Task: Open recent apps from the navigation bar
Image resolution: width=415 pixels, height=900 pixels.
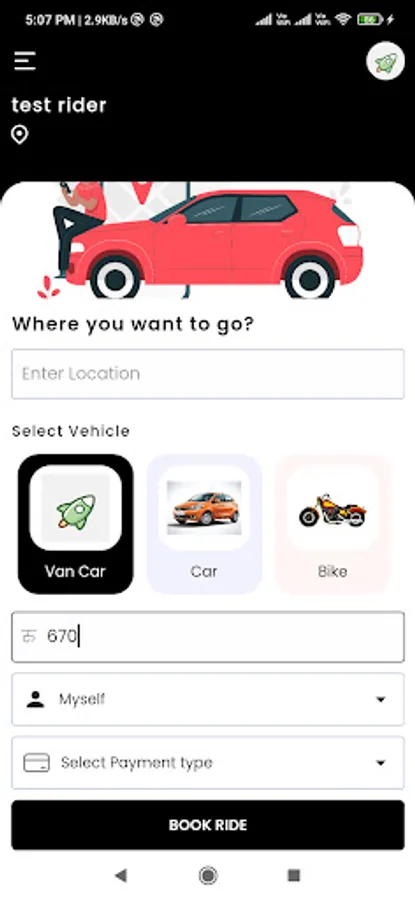Action: 294,875
